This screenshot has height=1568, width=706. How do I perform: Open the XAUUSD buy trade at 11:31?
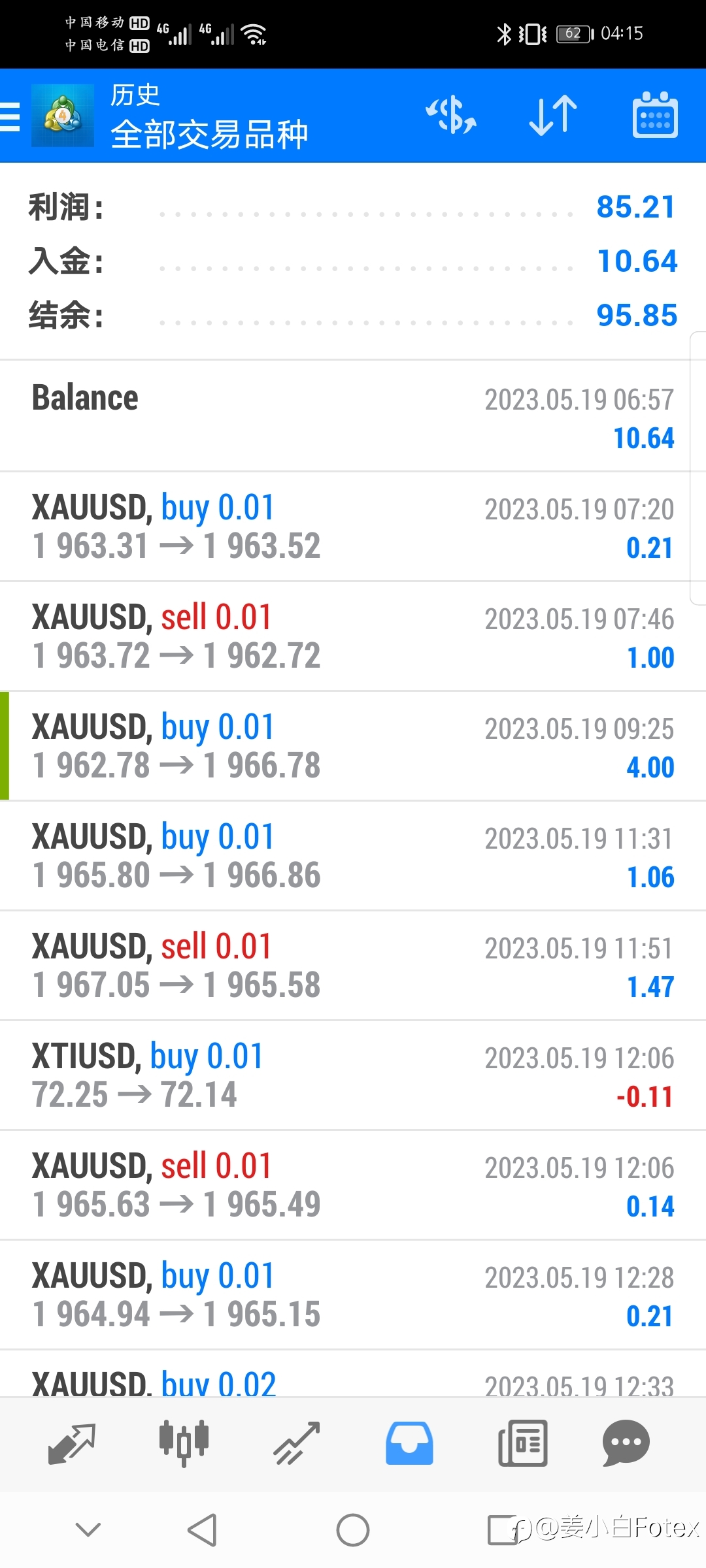pyautogui.click(x=353, y=856)
